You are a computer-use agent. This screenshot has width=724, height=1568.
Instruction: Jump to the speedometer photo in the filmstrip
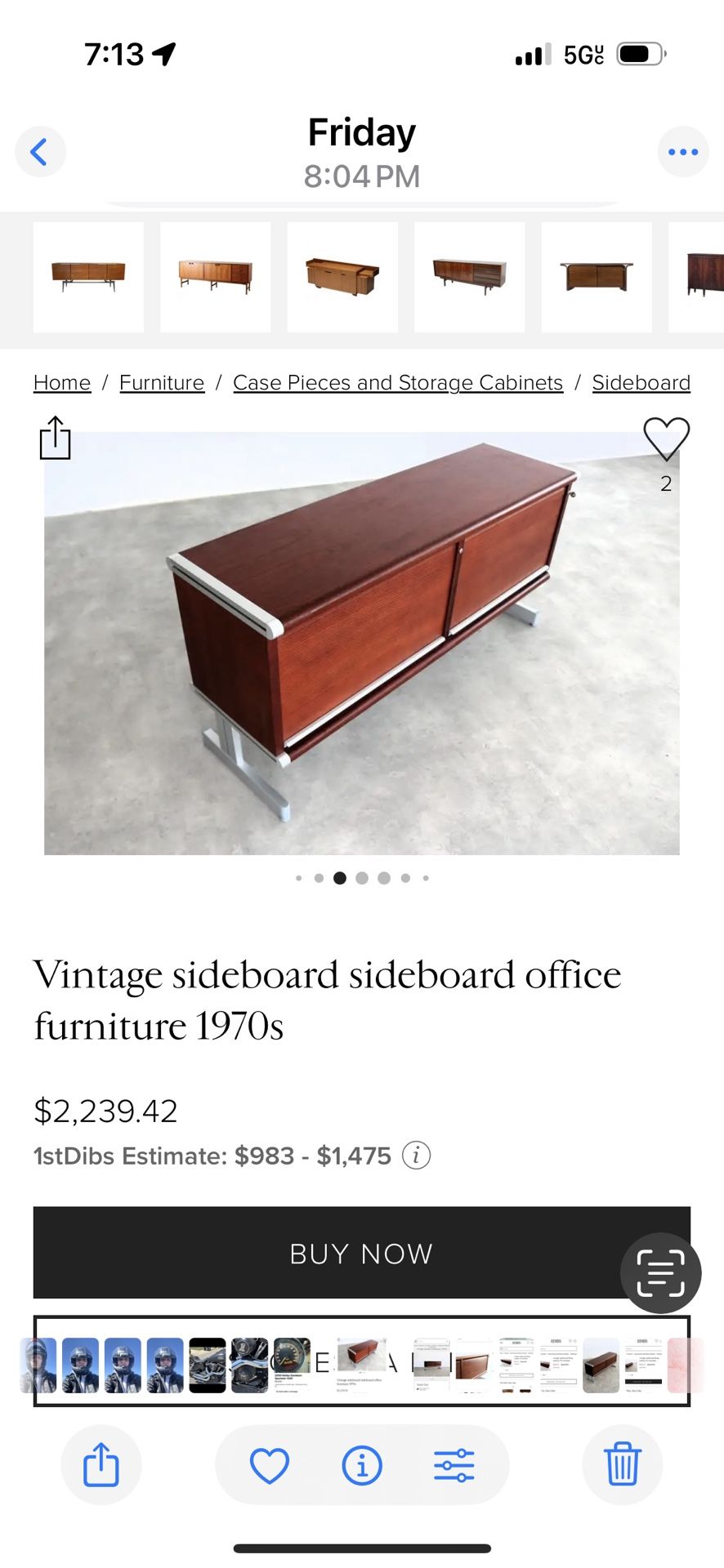[x=291, y=1365]
